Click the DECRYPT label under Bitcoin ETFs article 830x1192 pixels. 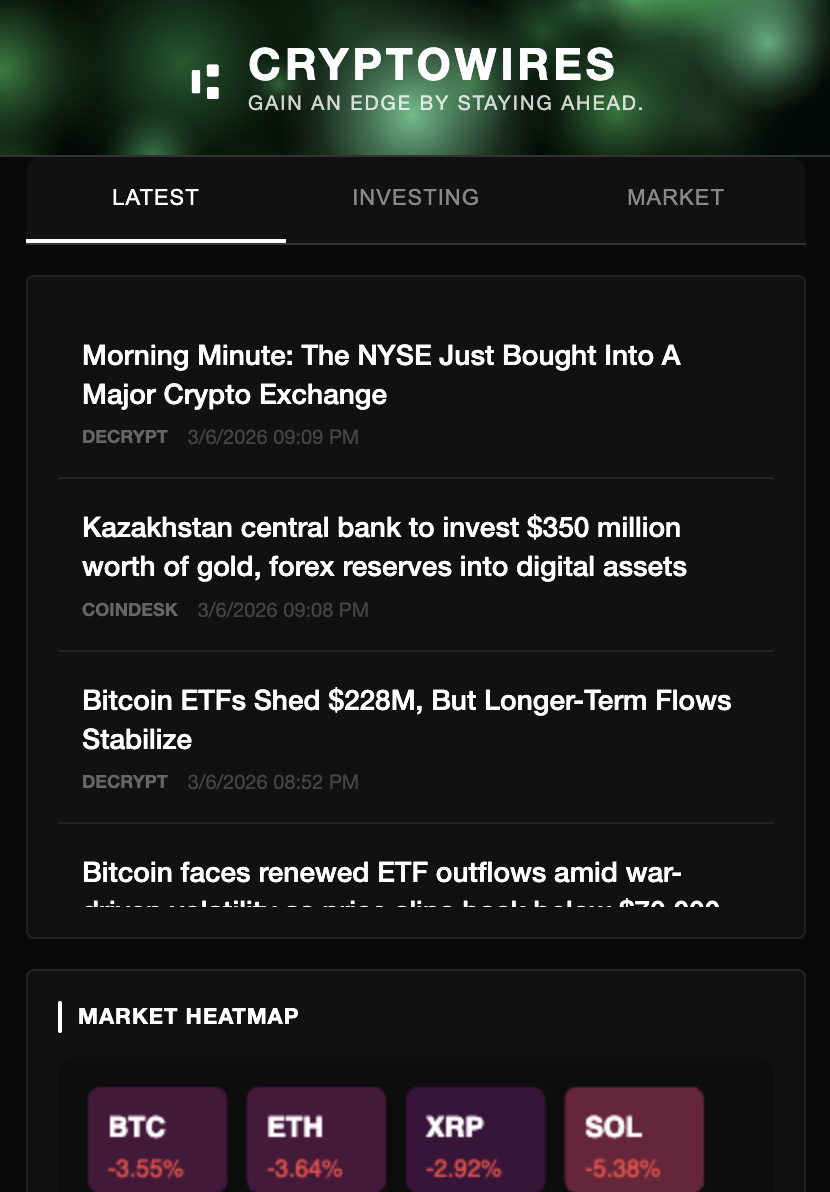coord(125,782)
